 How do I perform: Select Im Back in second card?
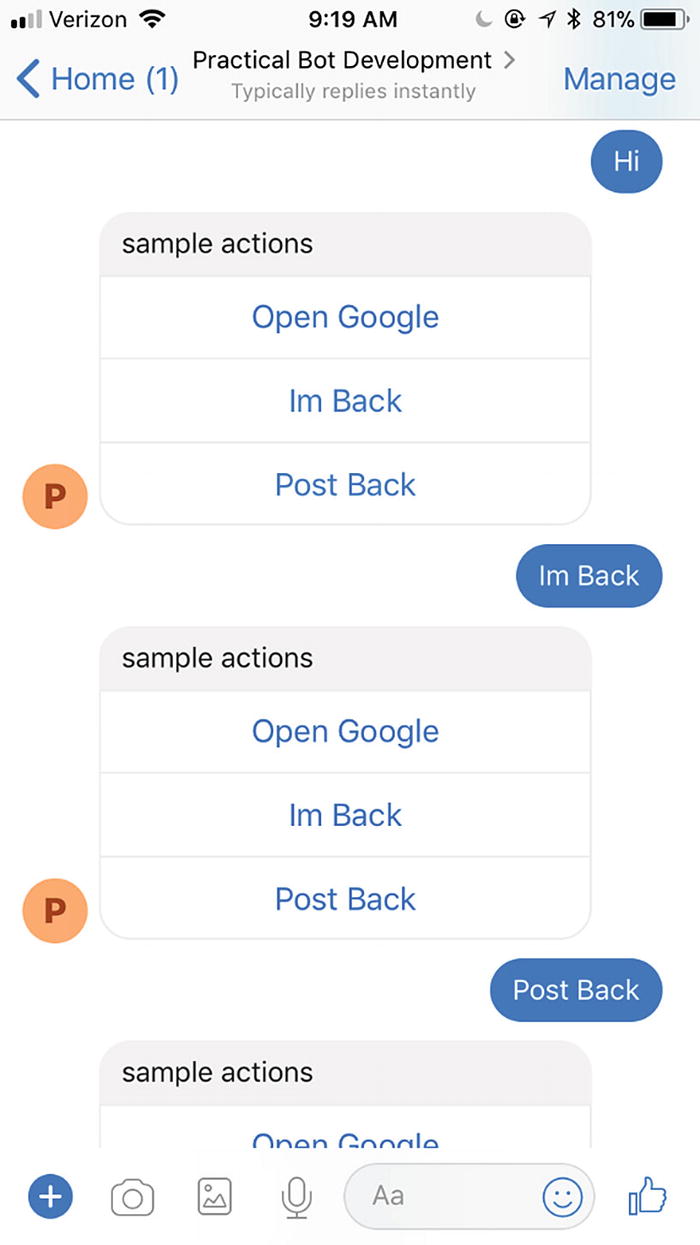[x=345, y=815]
